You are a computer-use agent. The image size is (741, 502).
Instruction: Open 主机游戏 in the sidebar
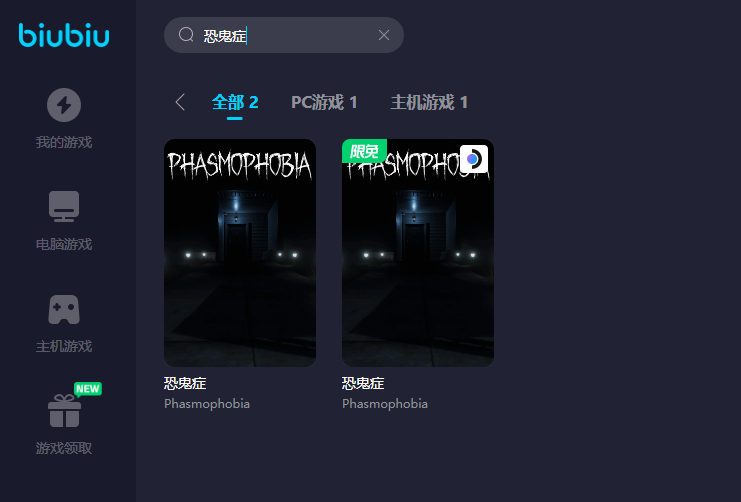point(64,322)
